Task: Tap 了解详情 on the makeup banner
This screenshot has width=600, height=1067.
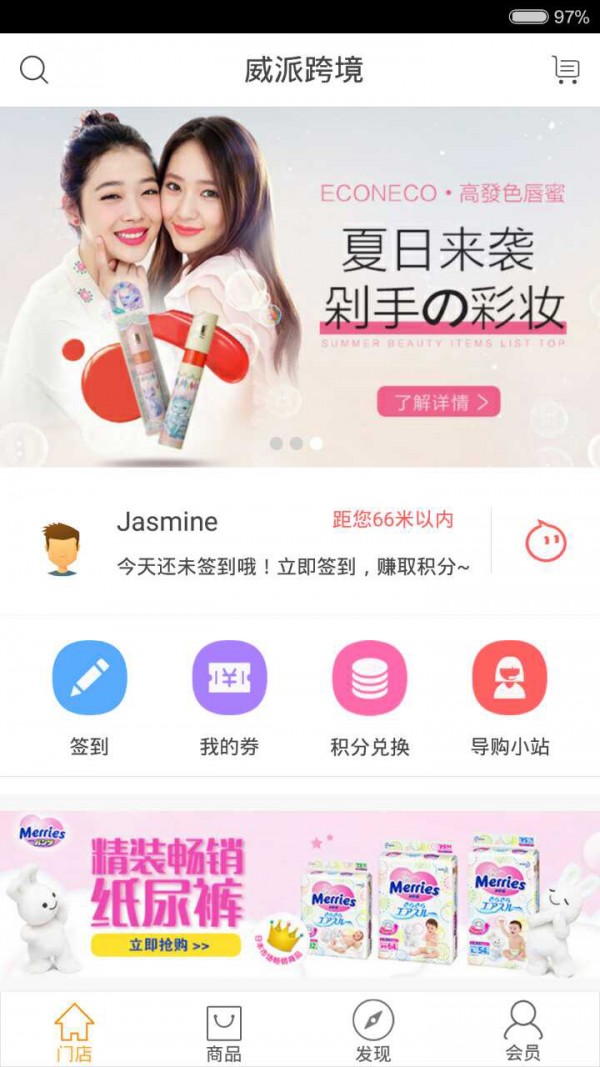Action: [x=439, y=401]
